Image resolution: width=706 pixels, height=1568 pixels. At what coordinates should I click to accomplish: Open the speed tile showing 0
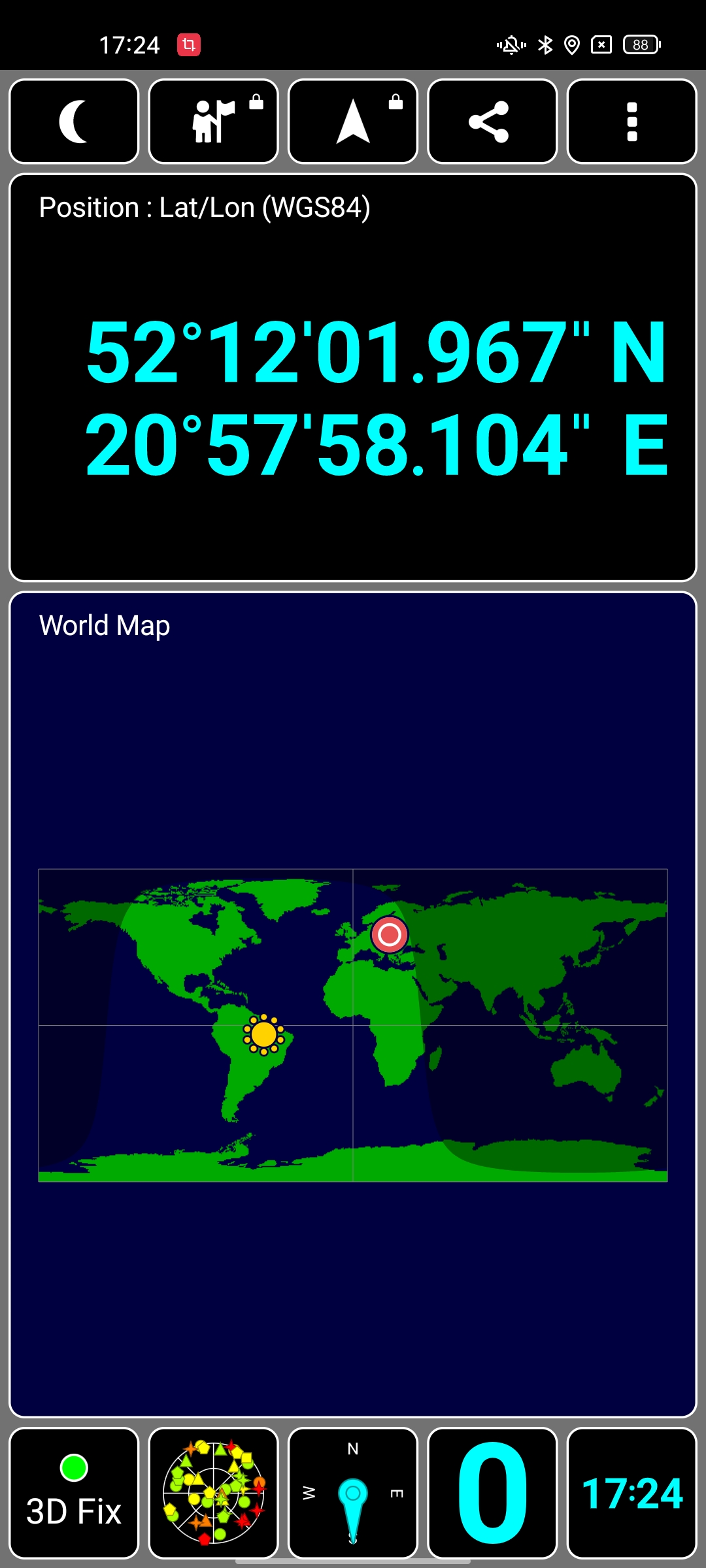[492, 1493]
